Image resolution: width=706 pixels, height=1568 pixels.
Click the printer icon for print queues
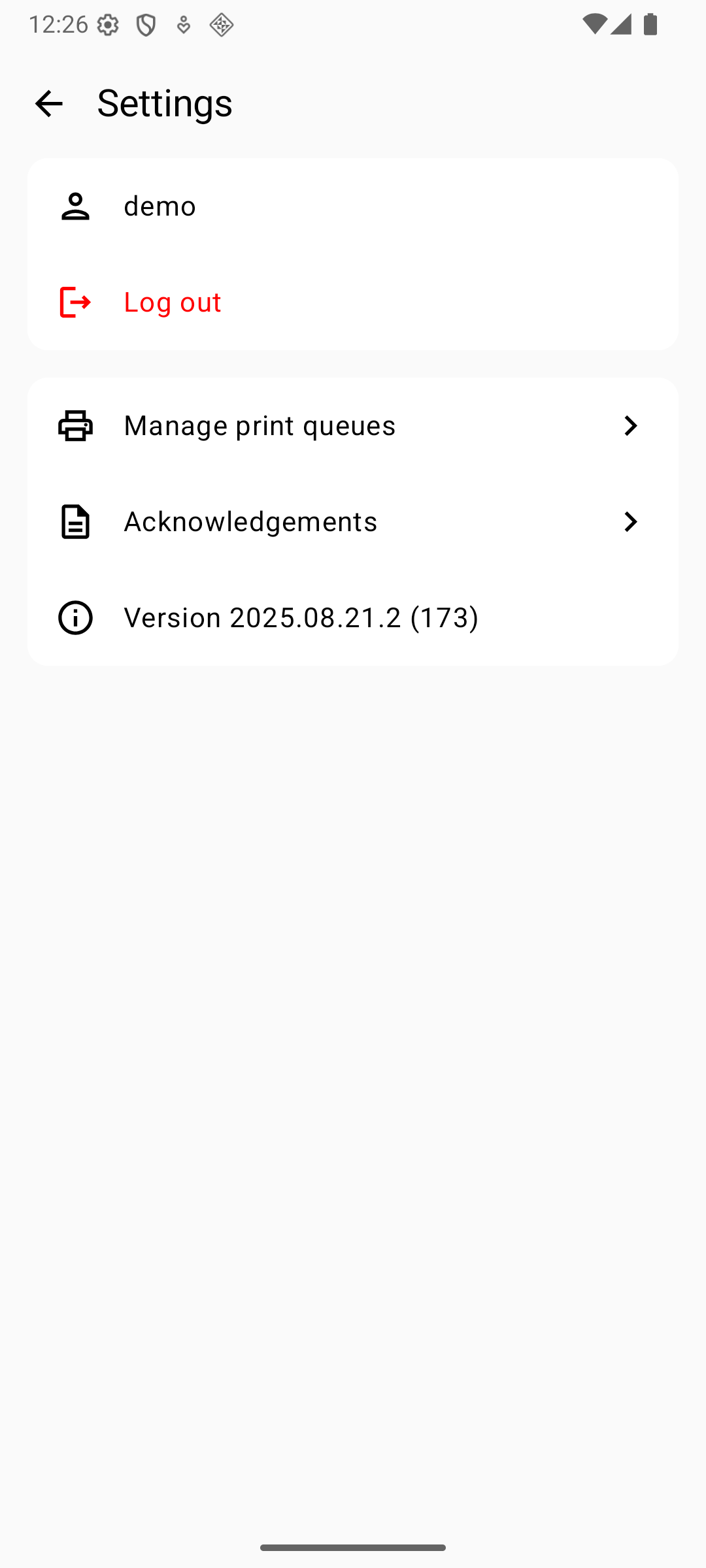75,425
